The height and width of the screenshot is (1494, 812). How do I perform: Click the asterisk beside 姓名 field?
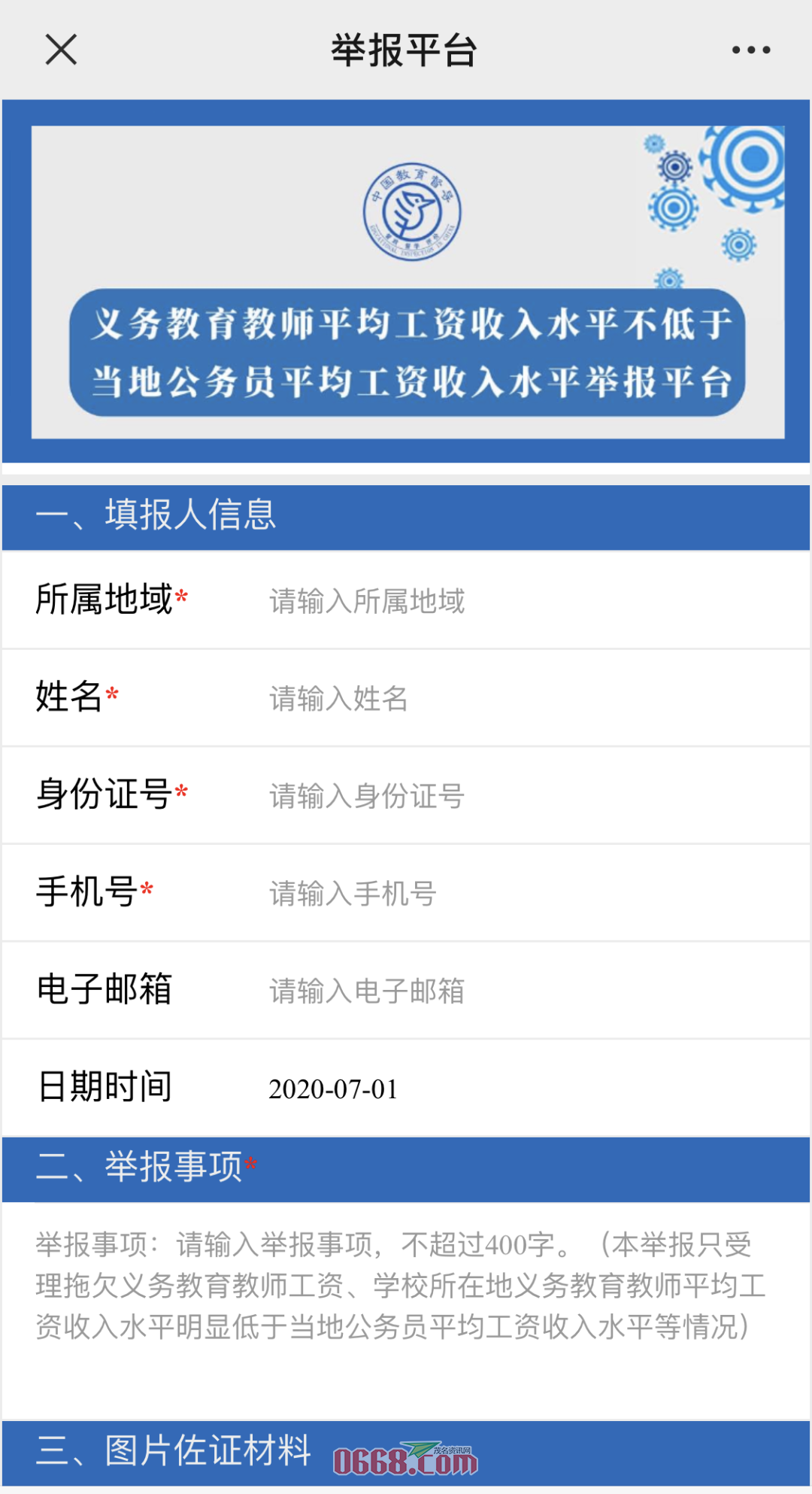tap(111, 692)
